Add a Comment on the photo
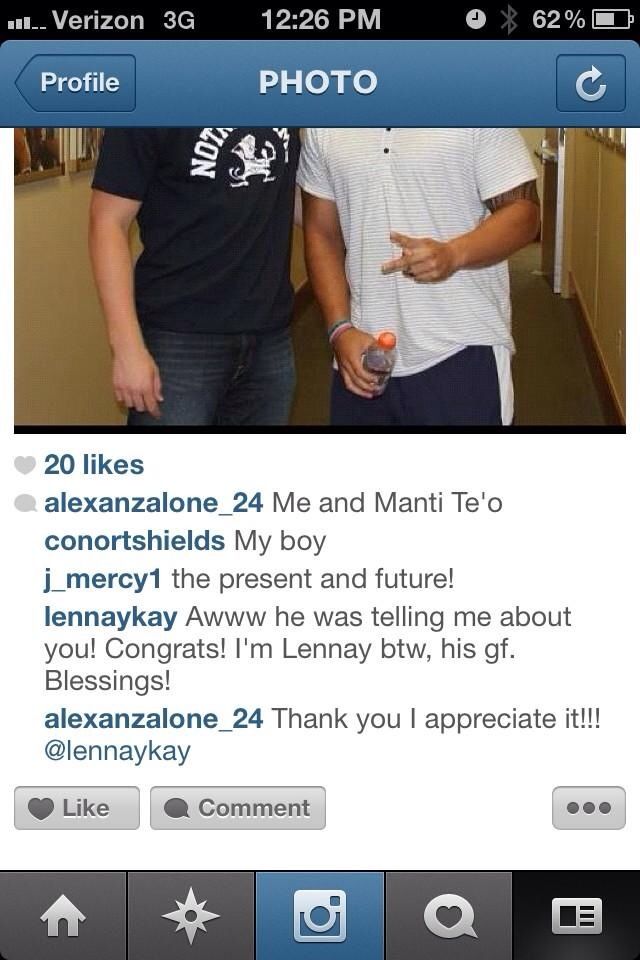 (238, 808)
